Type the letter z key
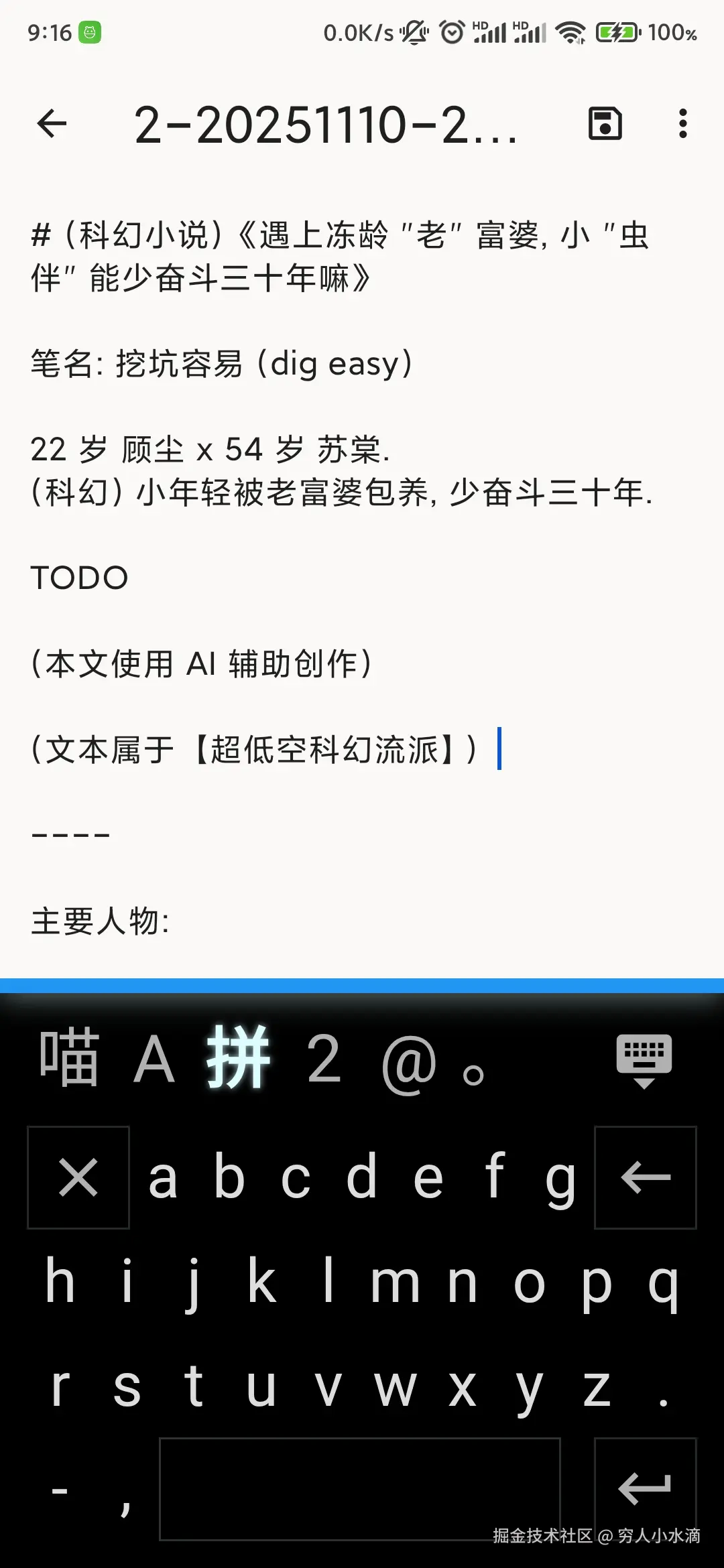Image resolution: width=724 pixels, height=1568 pixels. [597, 1385]
